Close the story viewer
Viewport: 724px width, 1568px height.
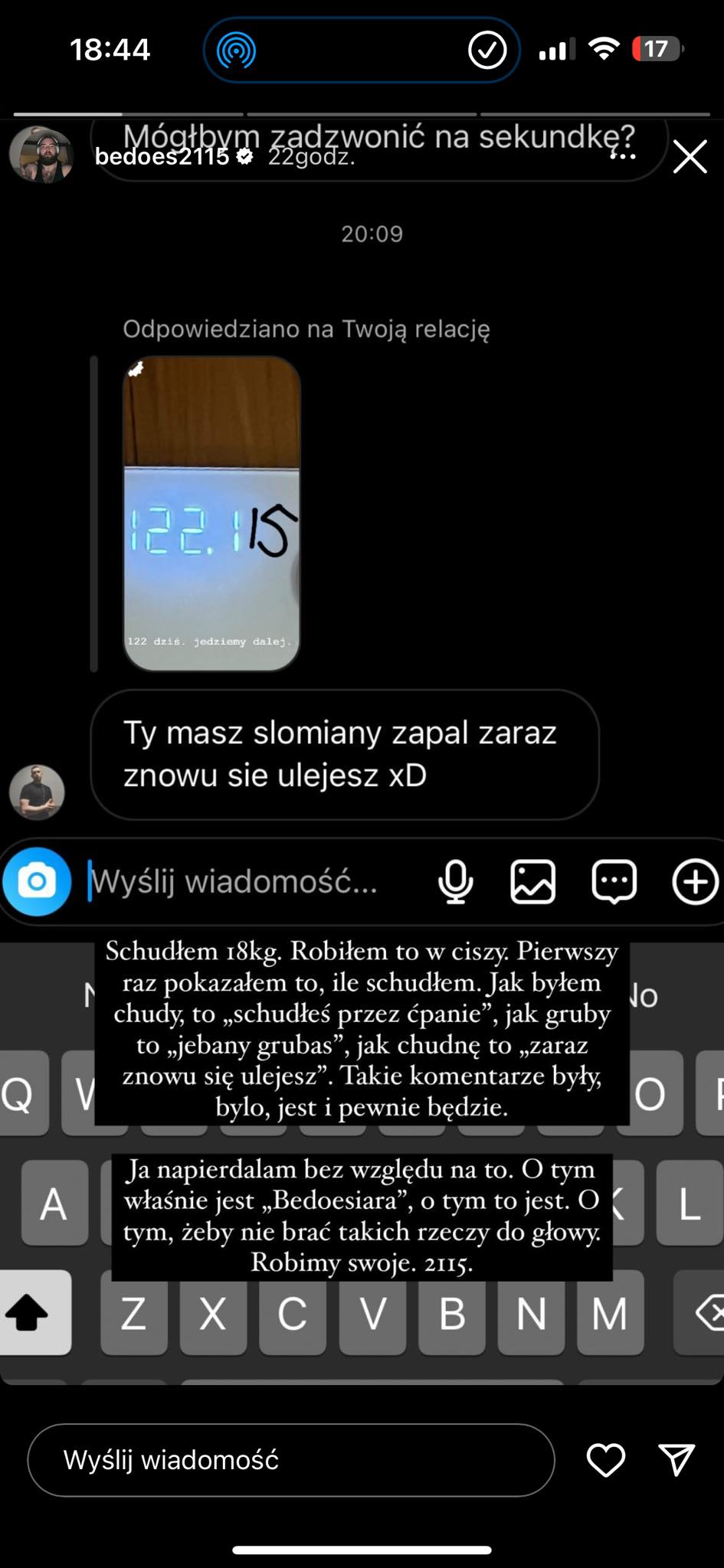(690, 157)
